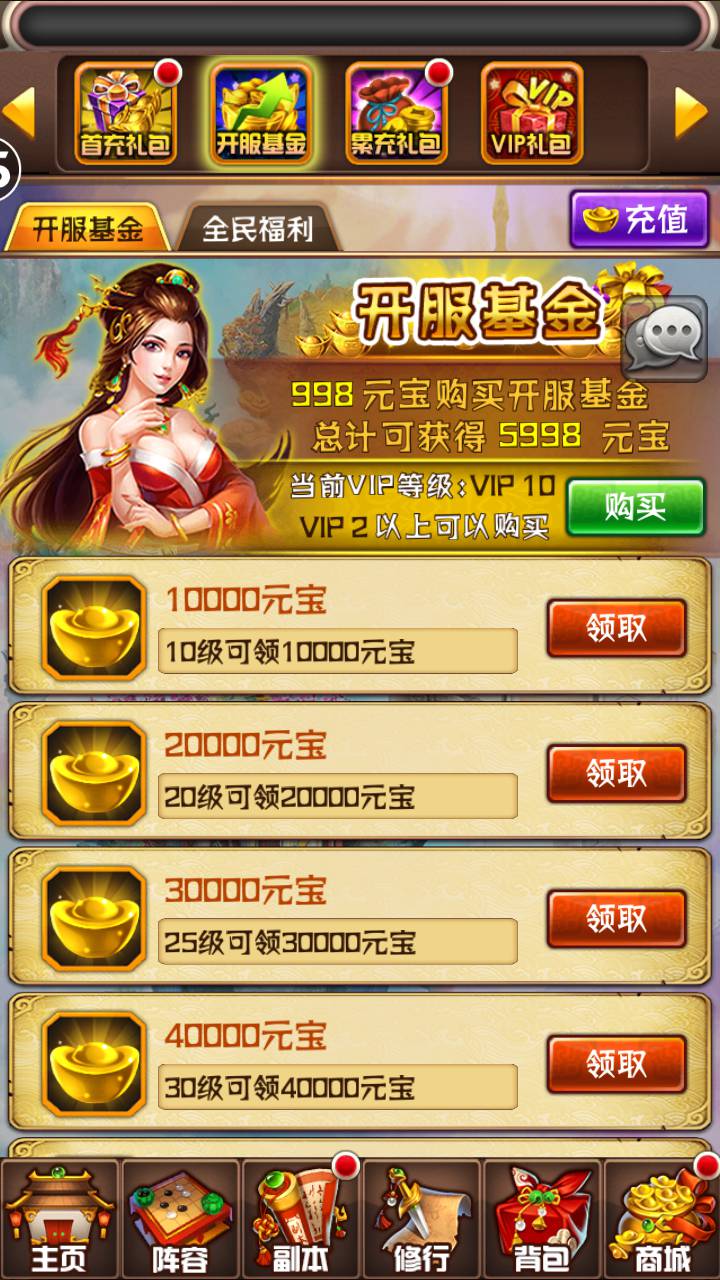720x1280 pixels.
Task: Open the chat bubble icon
Action: coord(663,339)
